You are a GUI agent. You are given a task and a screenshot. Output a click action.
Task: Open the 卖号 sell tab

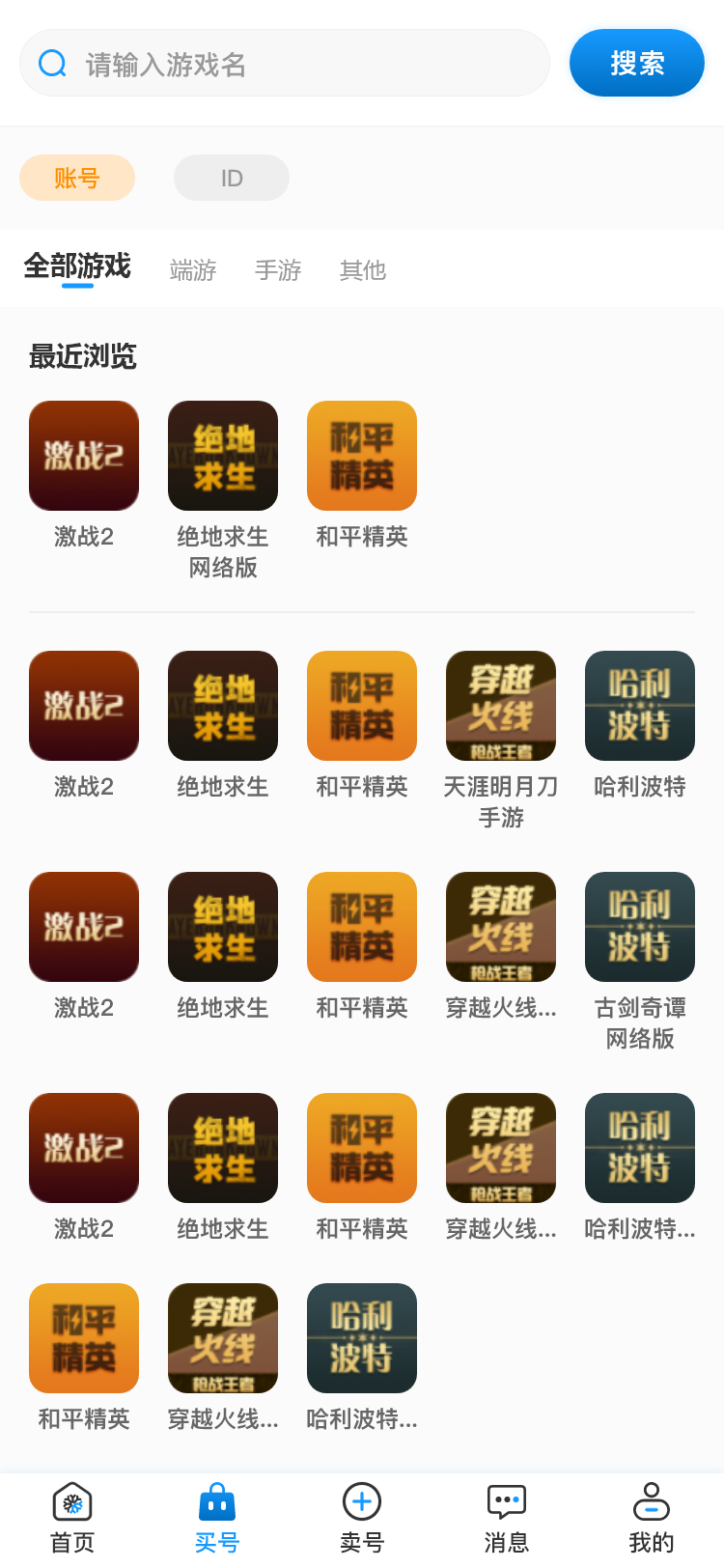(x=362, y=1518)
